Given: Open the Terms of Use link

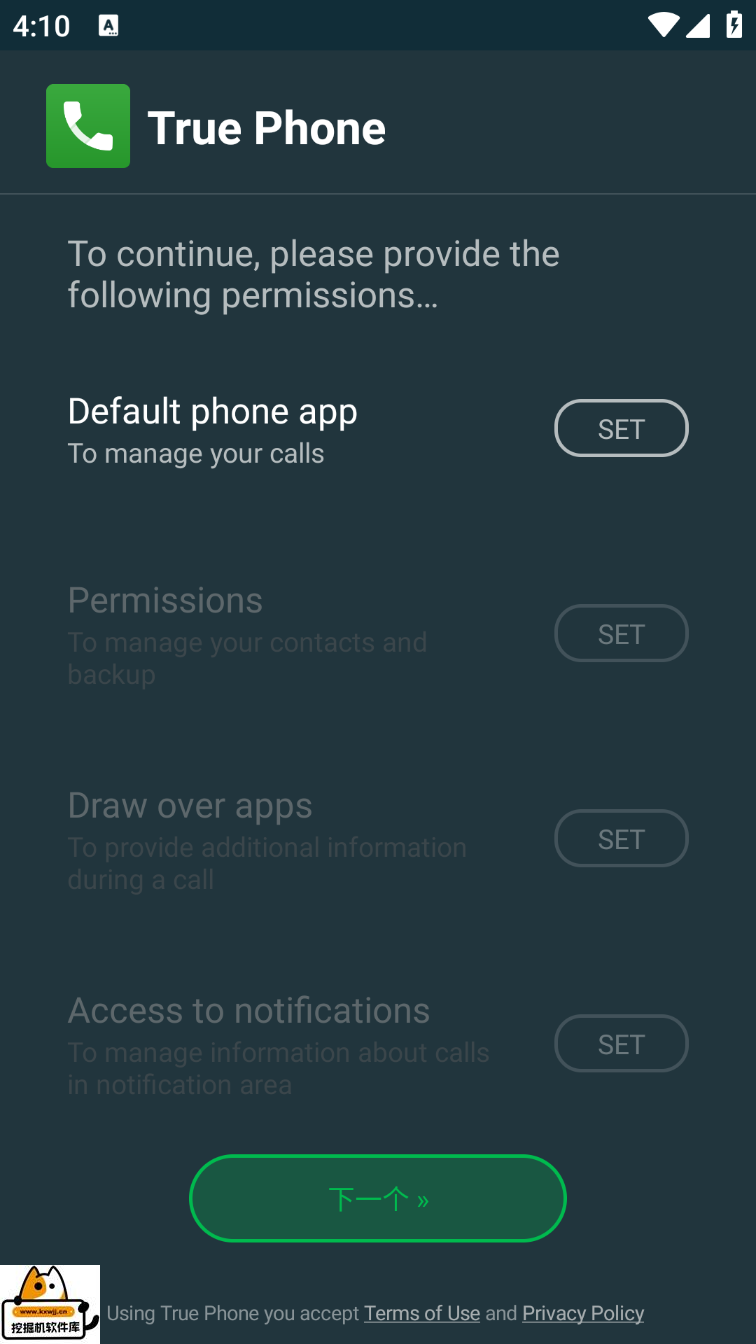Looking at the screenshot, I should [422, 1313].
